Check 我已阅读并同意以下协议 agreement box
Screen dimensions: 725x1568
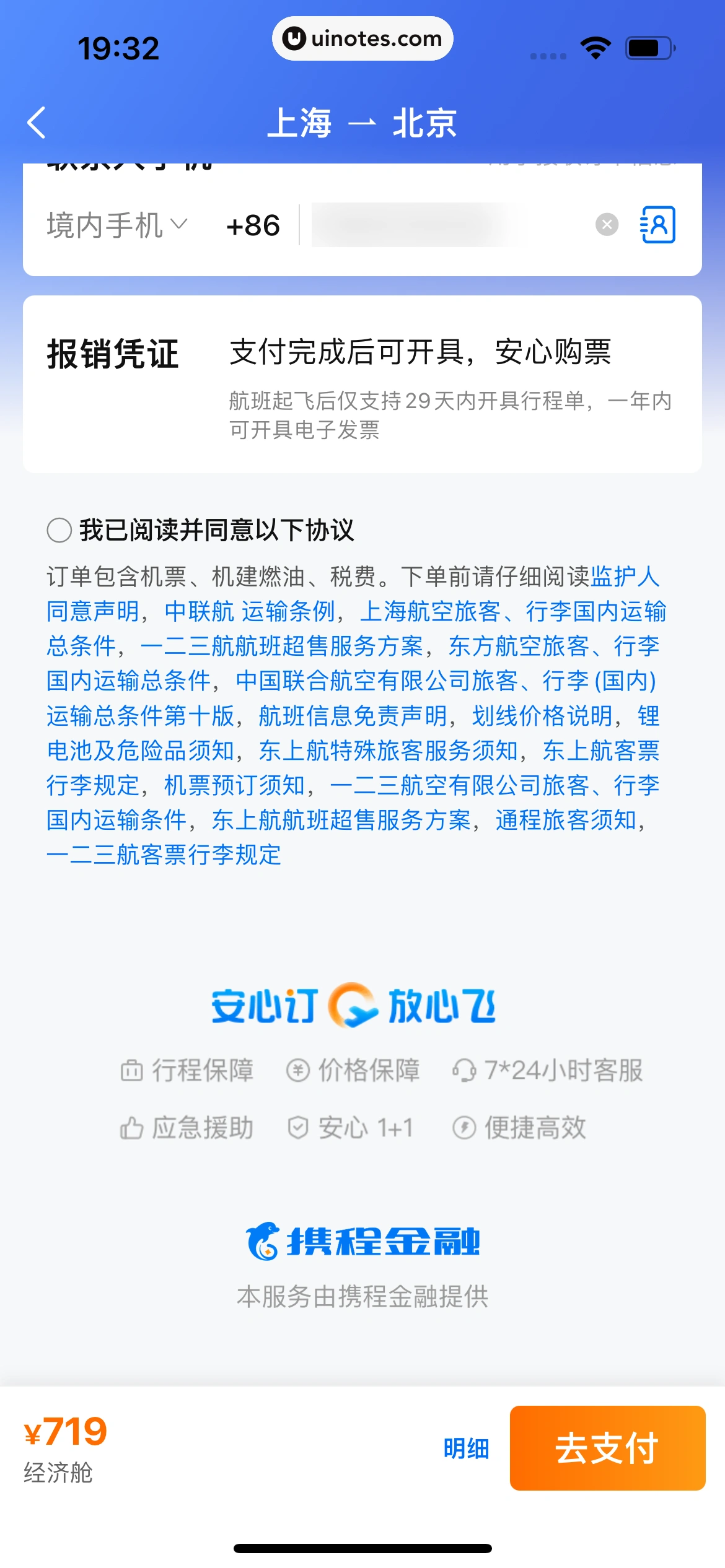pos(59,530)
